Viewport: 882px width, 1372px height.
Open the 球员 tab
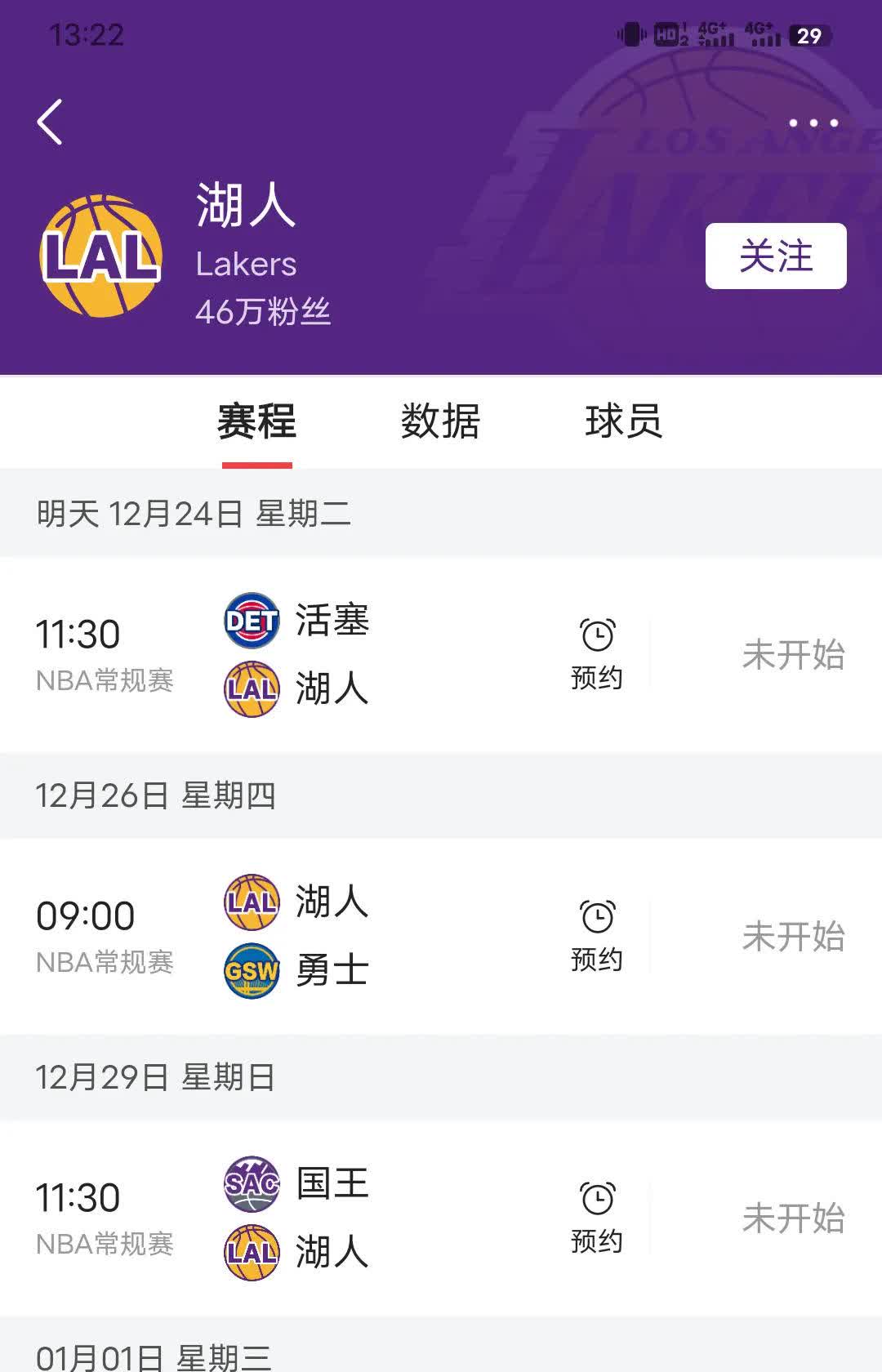(623, 421)
